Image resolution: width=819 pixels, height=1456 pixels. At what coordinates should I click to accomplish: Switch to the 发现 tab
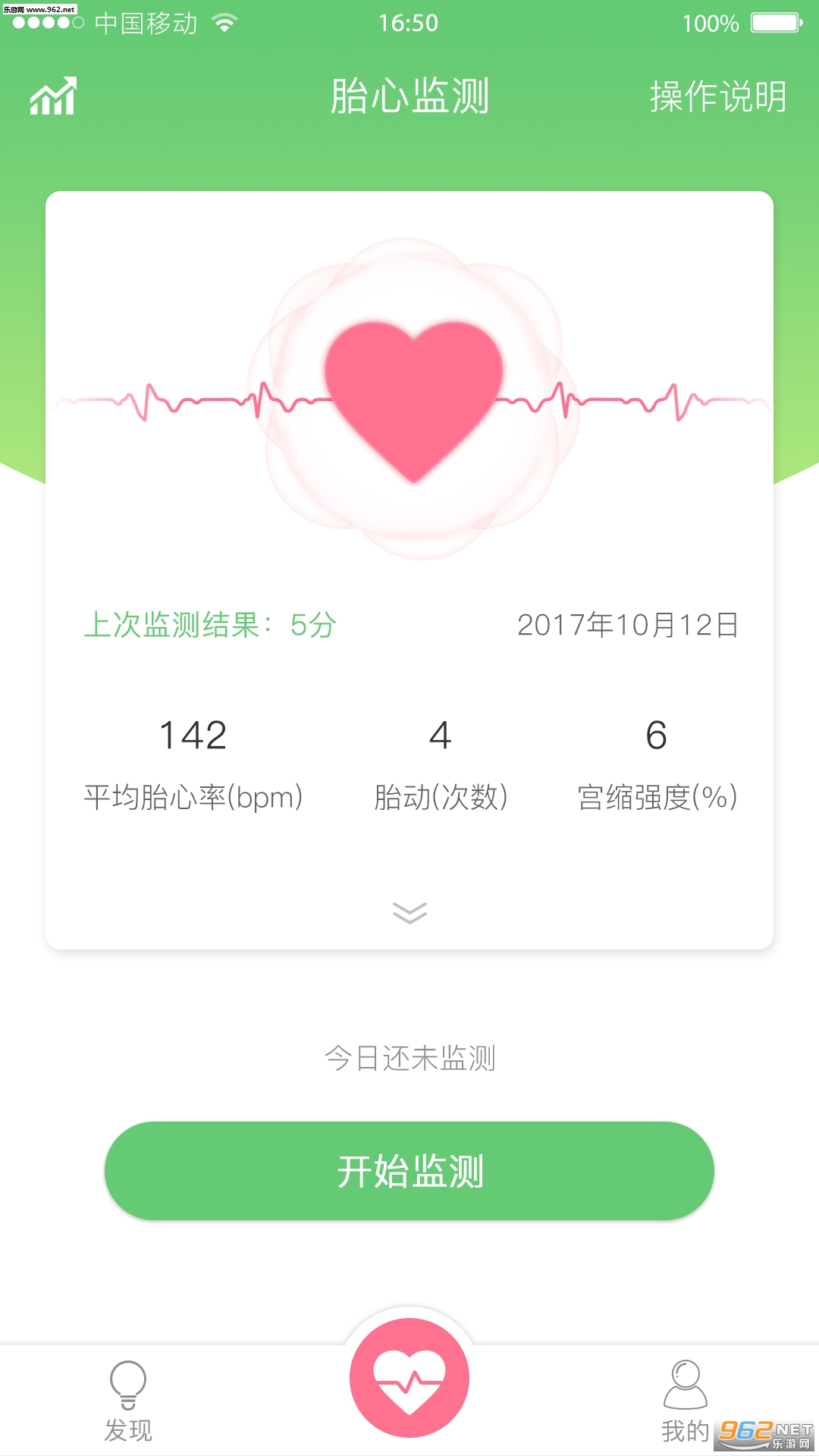128,1401
